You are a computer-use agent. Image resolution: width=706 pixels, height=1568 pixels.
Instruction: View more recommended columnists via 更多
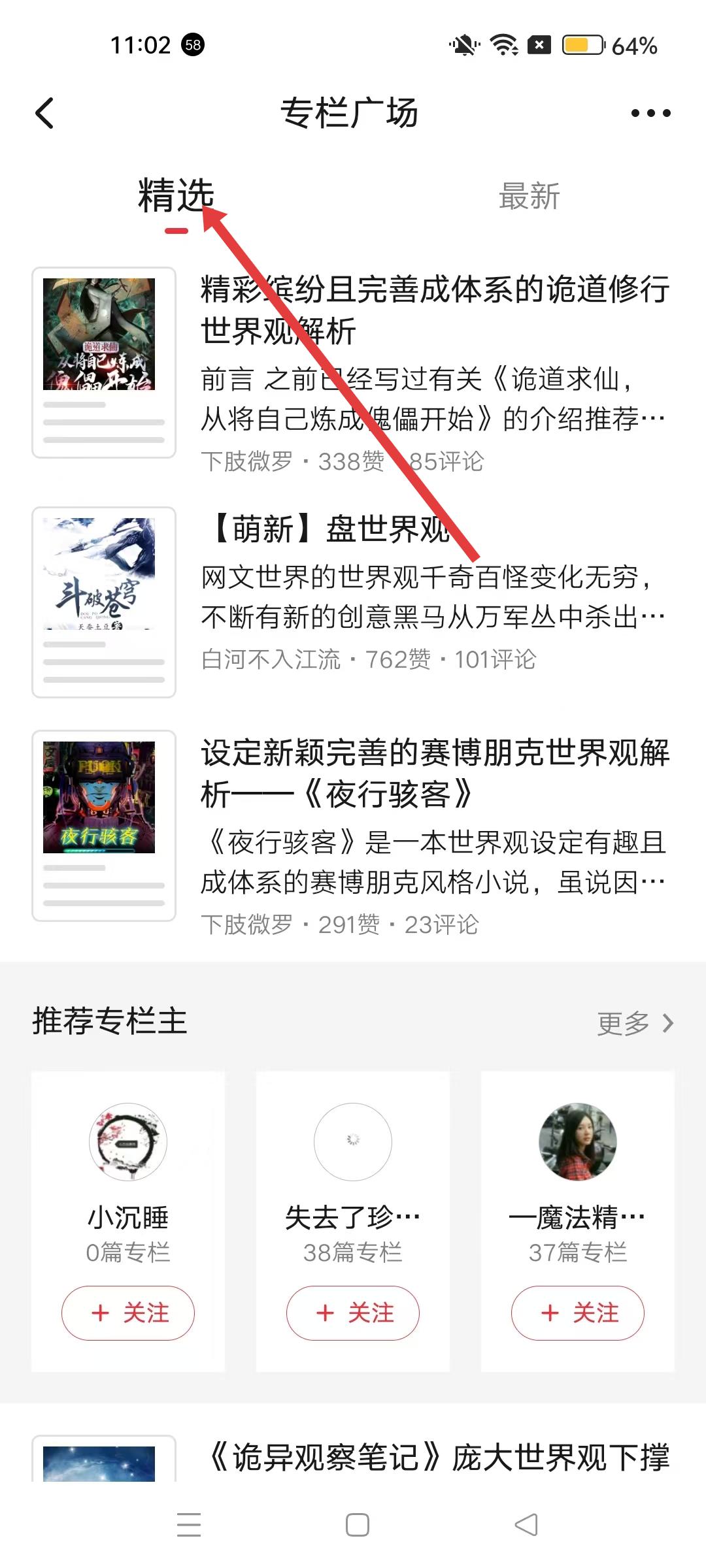pos(634,1023)
